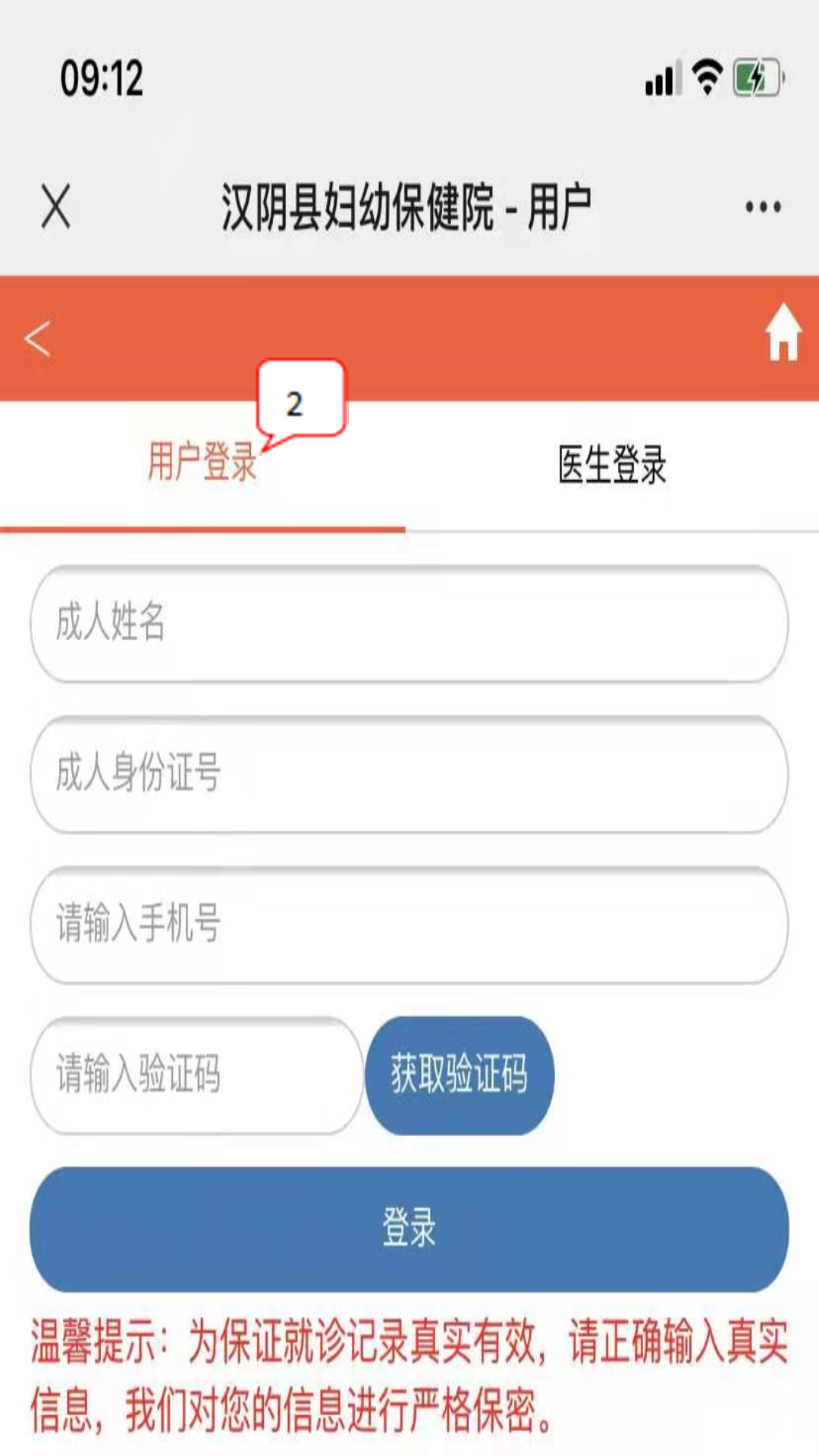Viewport: 819px width, 1456px height.
Task: Close the webview with the X icon
Action: click(x=53, y=205)
